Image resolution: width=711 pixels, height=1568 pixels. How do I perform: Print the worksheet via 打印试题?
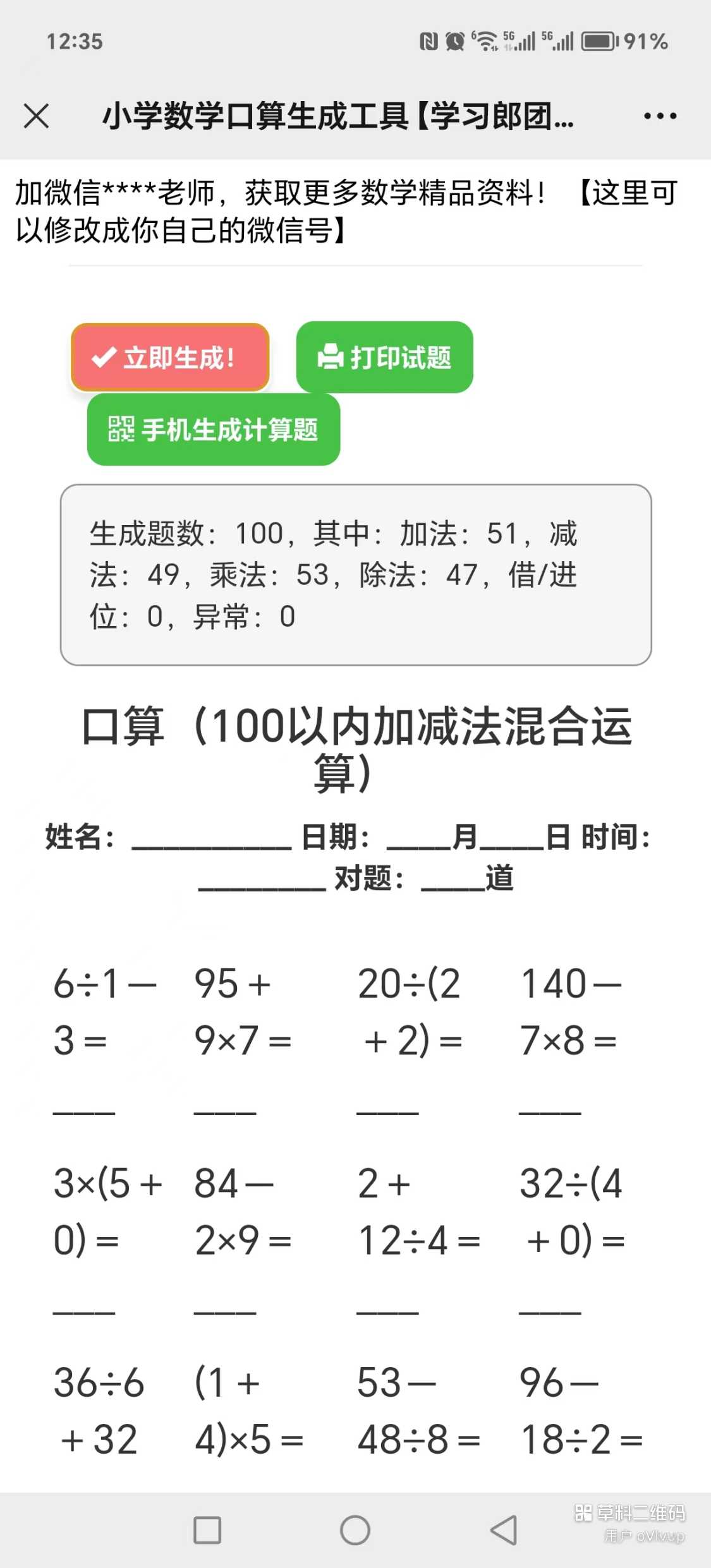(x=384, y=358)
